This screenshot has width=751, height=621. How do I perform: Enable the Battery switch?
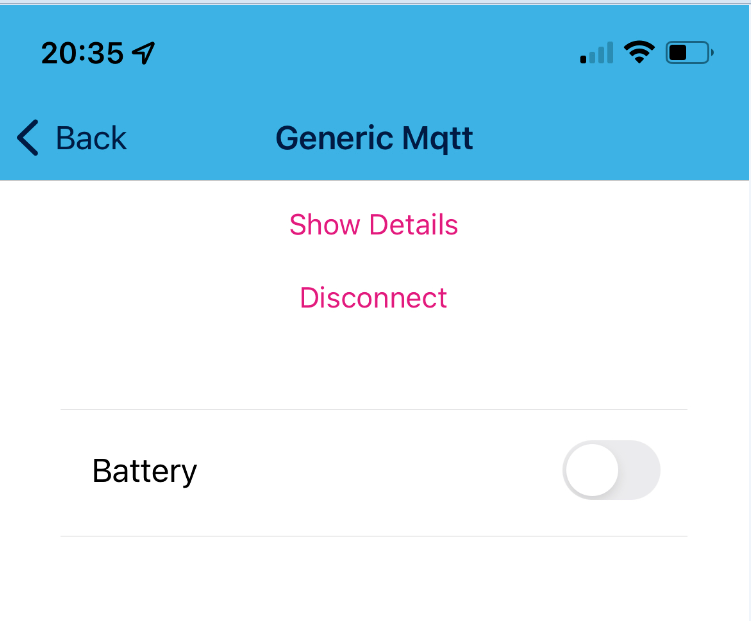pyautogui.click(x=611, y=470)
